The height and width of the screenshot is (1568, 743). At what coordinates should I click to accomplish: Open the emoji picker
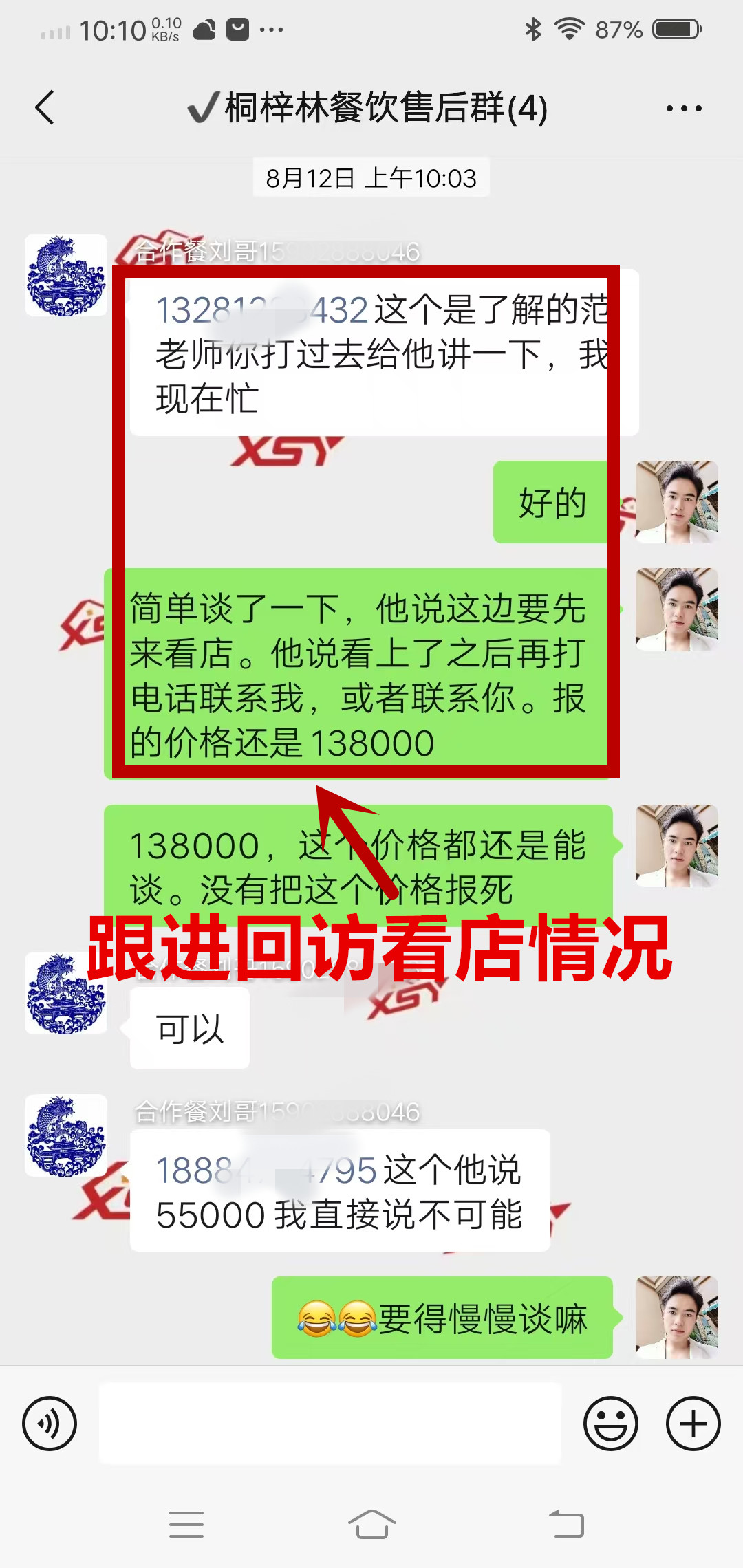point(611,1424)
